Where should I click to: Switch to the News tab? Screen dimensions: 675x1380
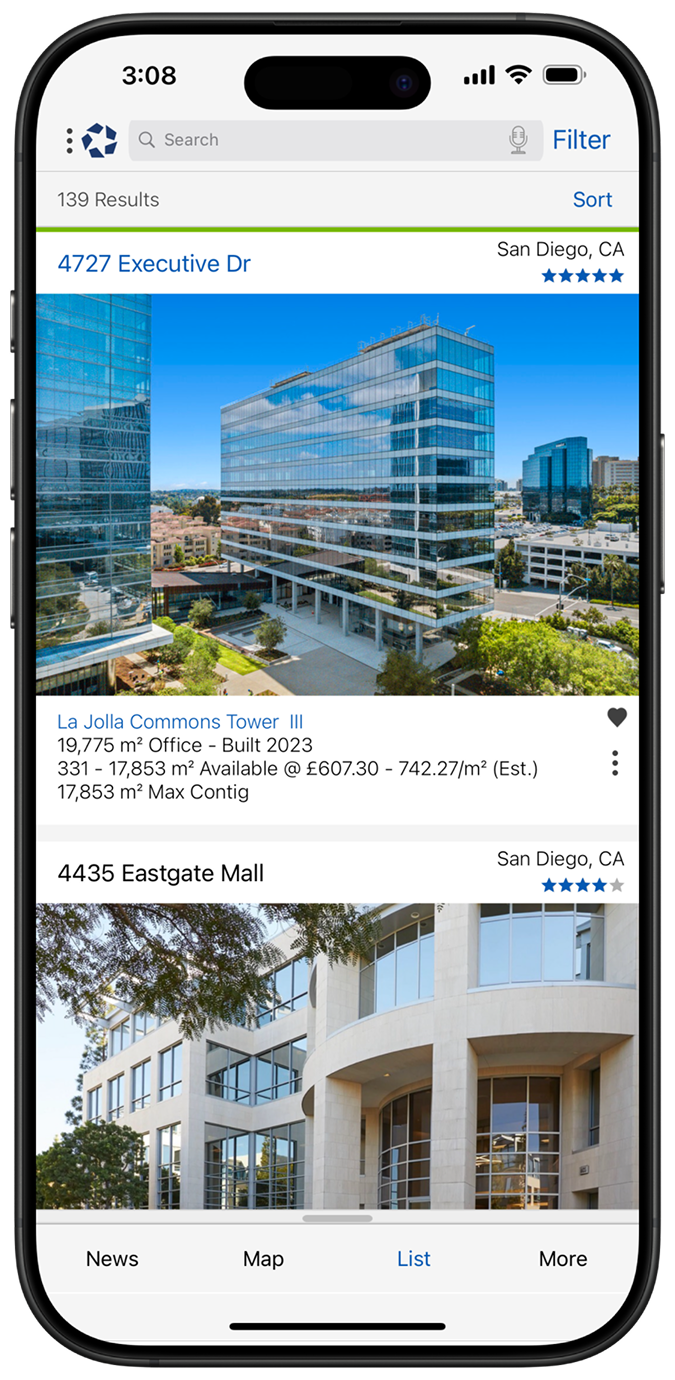pos(112,1259)
